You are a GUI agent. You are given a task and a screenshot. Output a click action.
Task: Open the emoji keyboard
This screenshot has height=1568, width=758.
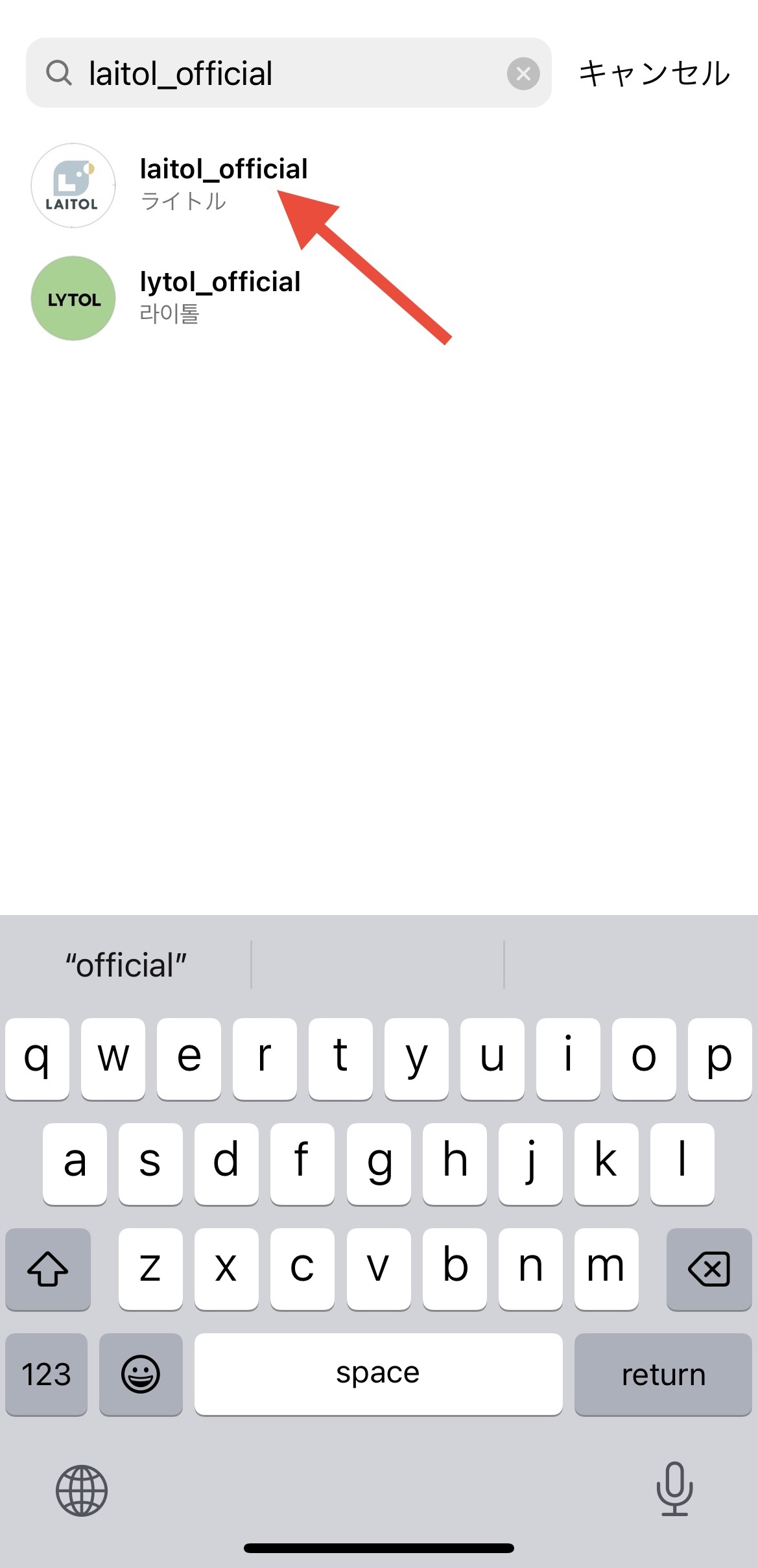click(x=141, y=1374)
